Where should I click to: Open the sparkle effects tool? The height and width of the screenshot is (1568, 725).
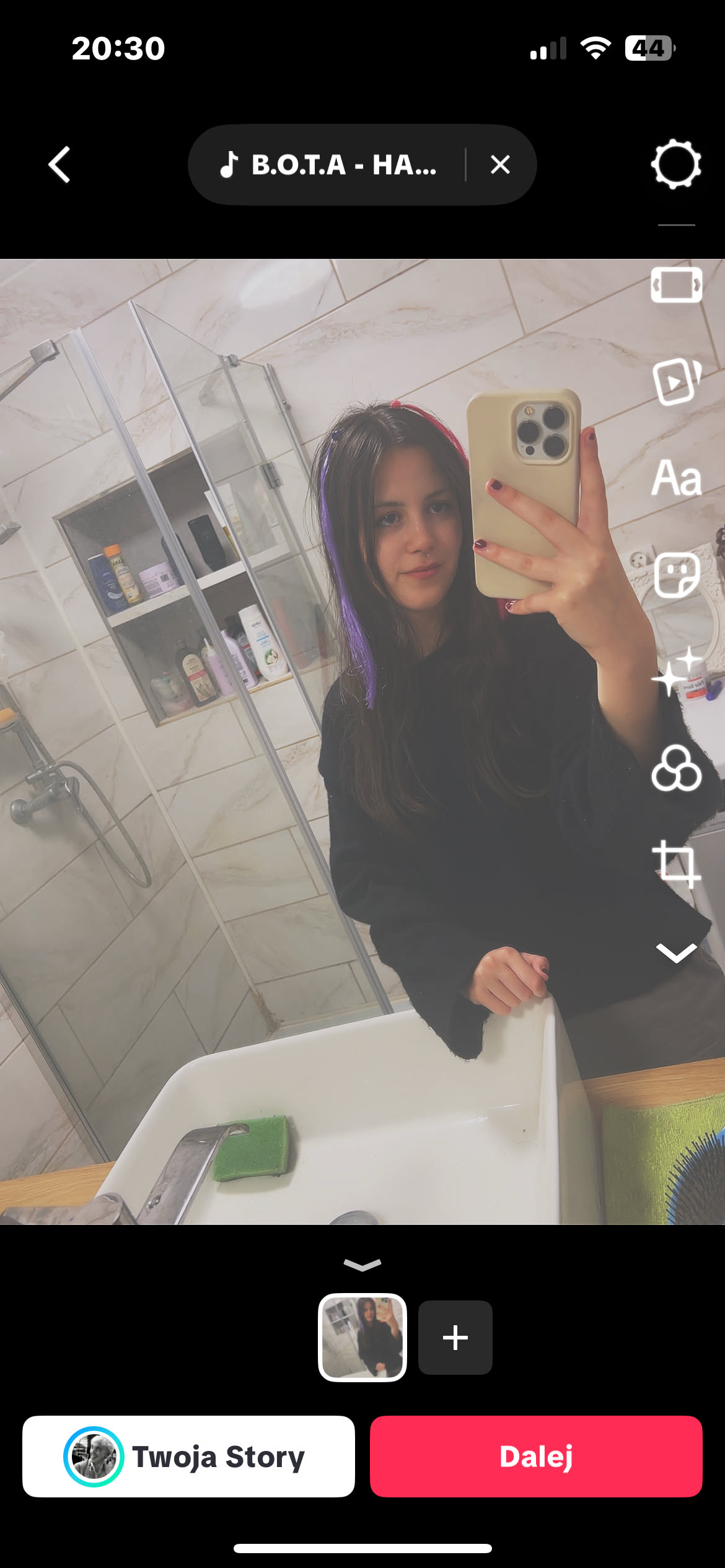[676, 672]
